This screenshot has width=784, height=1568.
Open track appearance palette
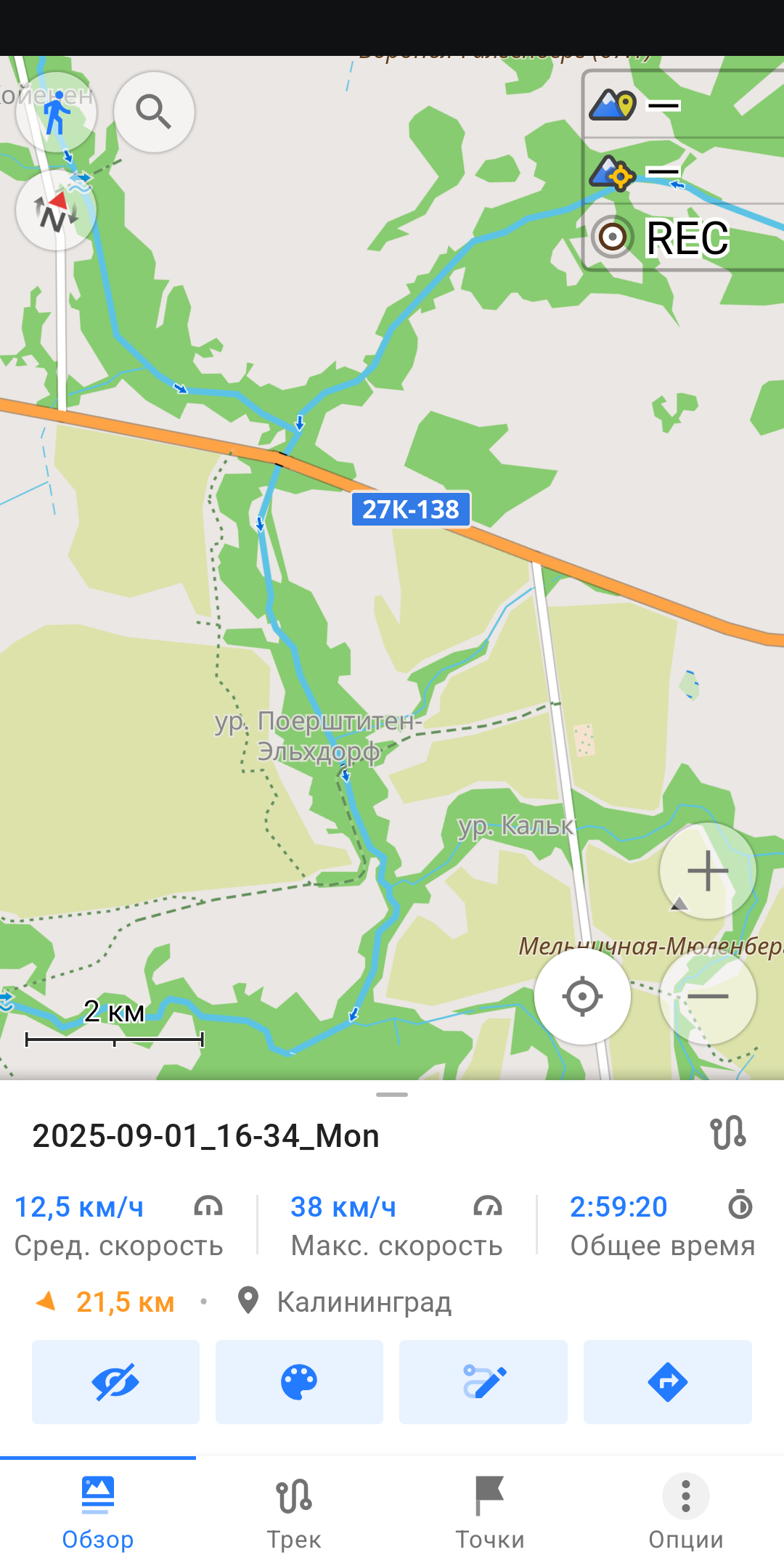299,1382
